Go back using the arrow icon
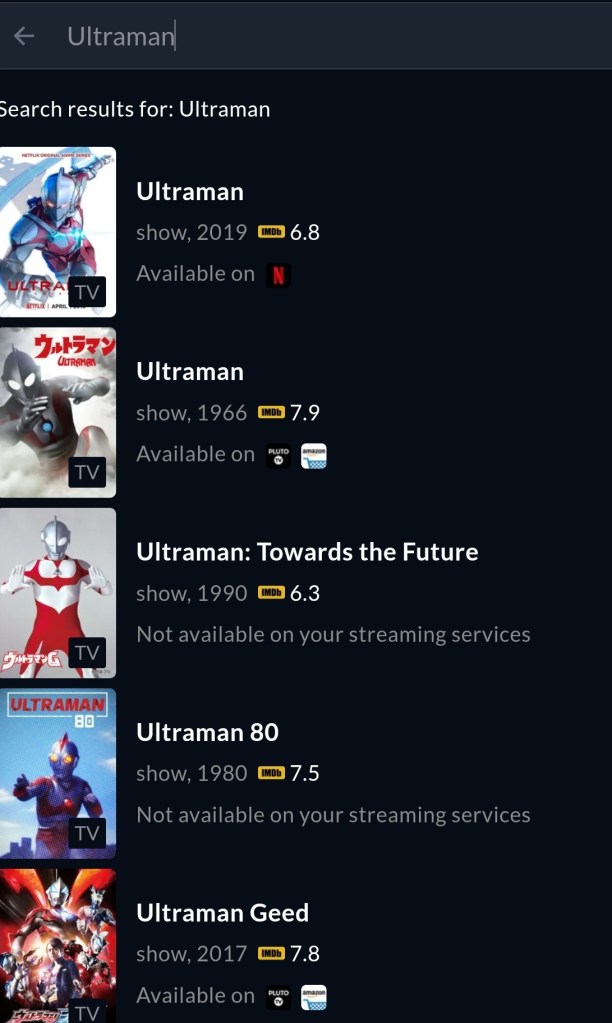Screen dimensions: 612x1023 (x=24, y=36)
